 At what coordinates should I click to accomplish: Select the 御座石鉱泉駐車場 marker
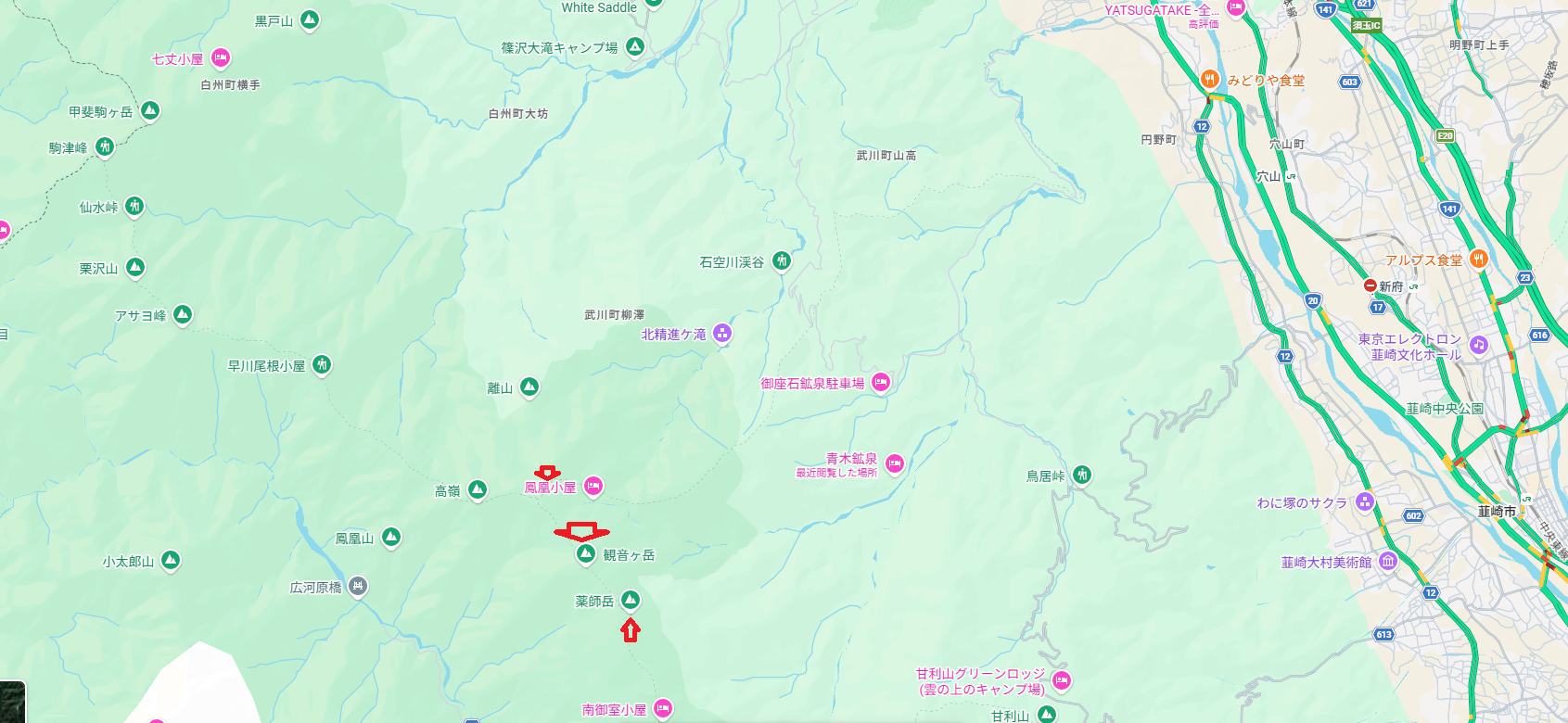pyautogui.click(x=880, y=381)
